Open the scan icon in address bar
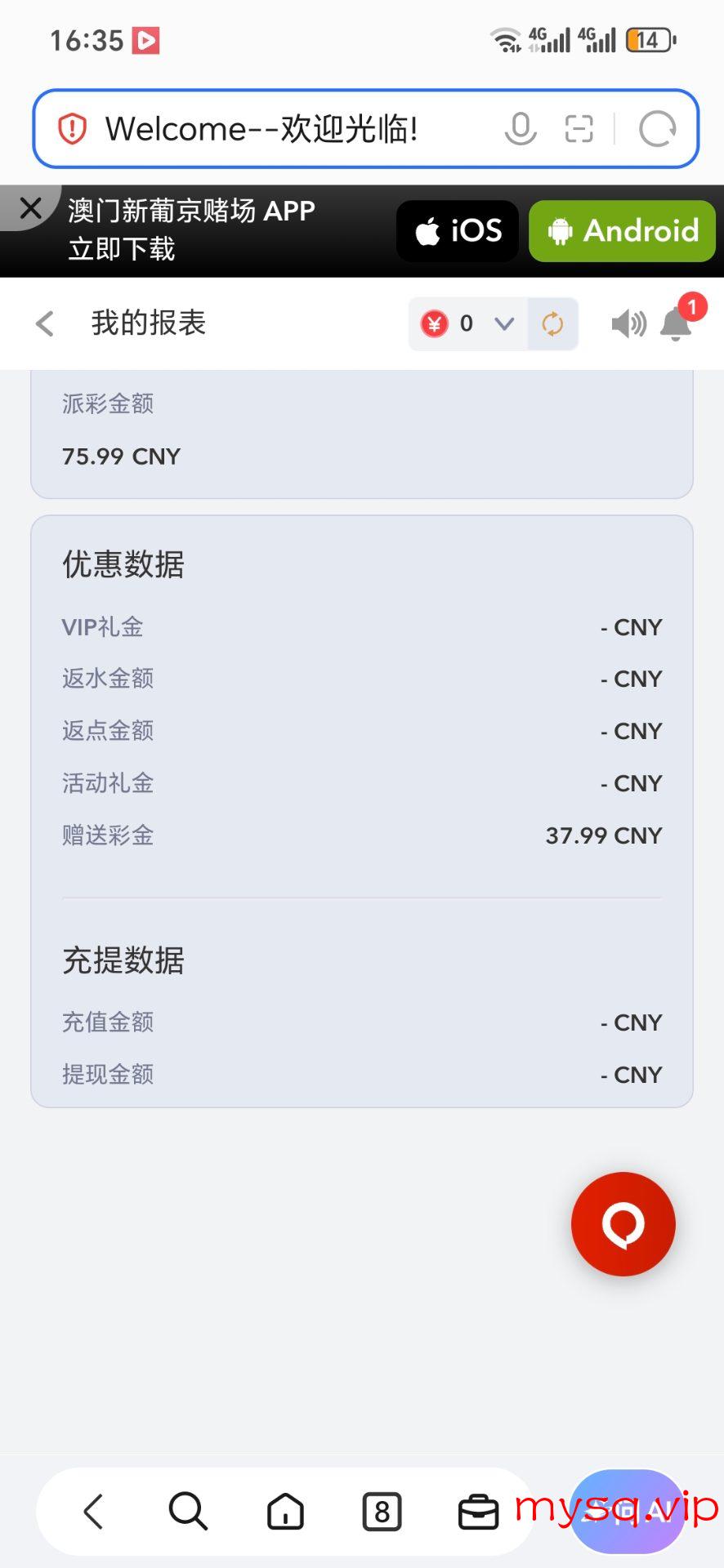 click(579, 129)
